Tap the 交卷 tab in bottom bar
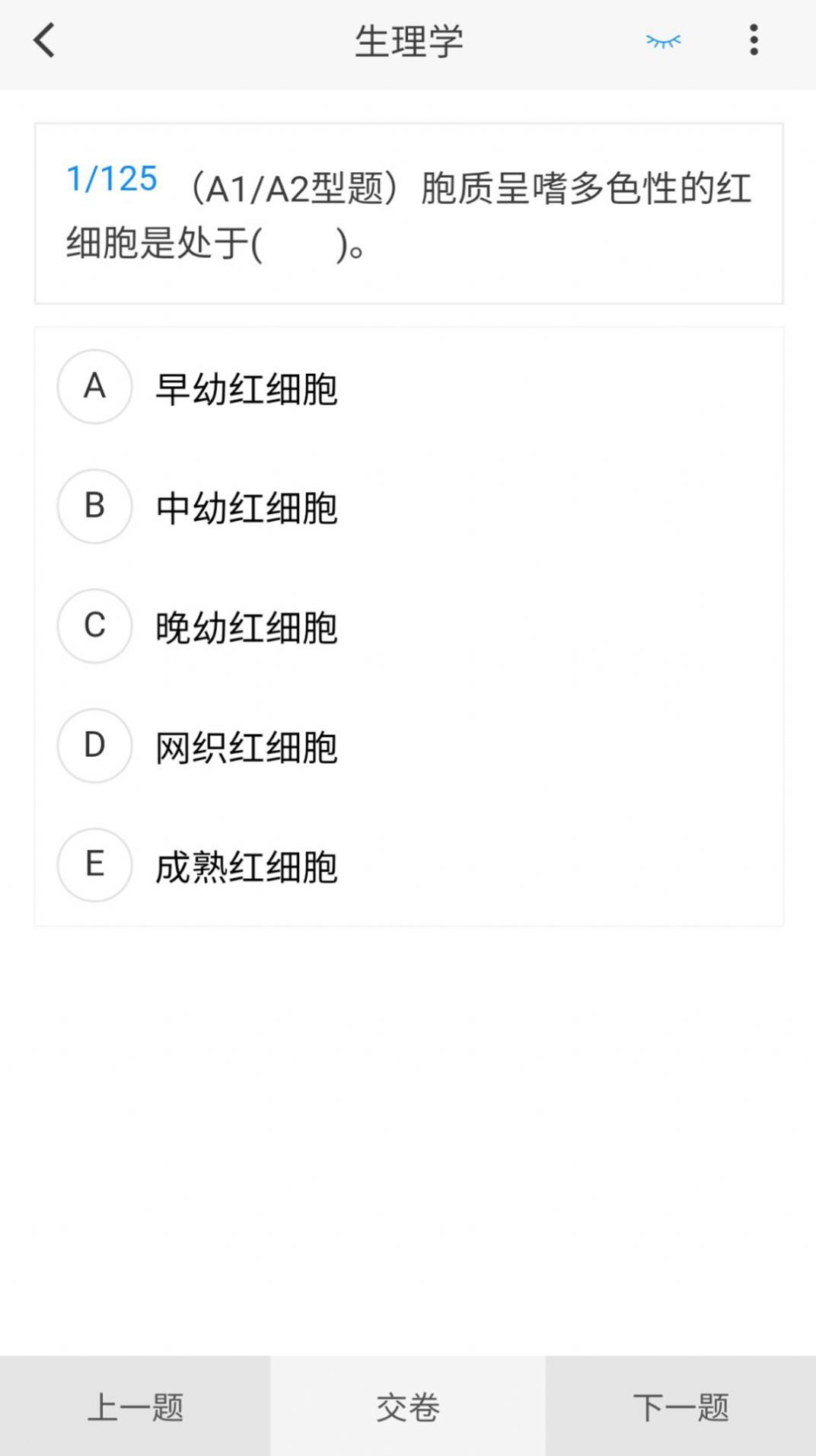816x1456 pixels. click(x=408, y=1407)
